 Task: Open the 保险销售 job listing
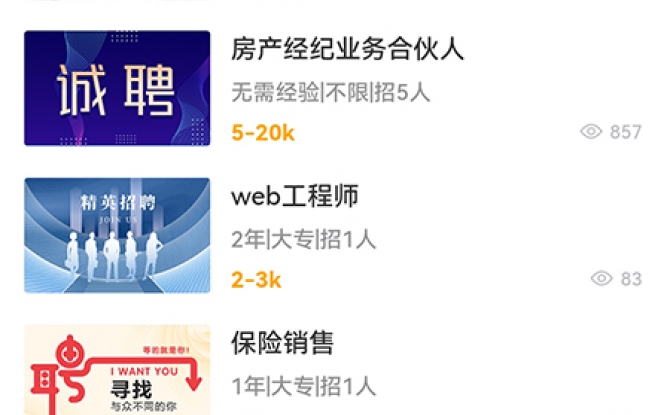[282, 343]
